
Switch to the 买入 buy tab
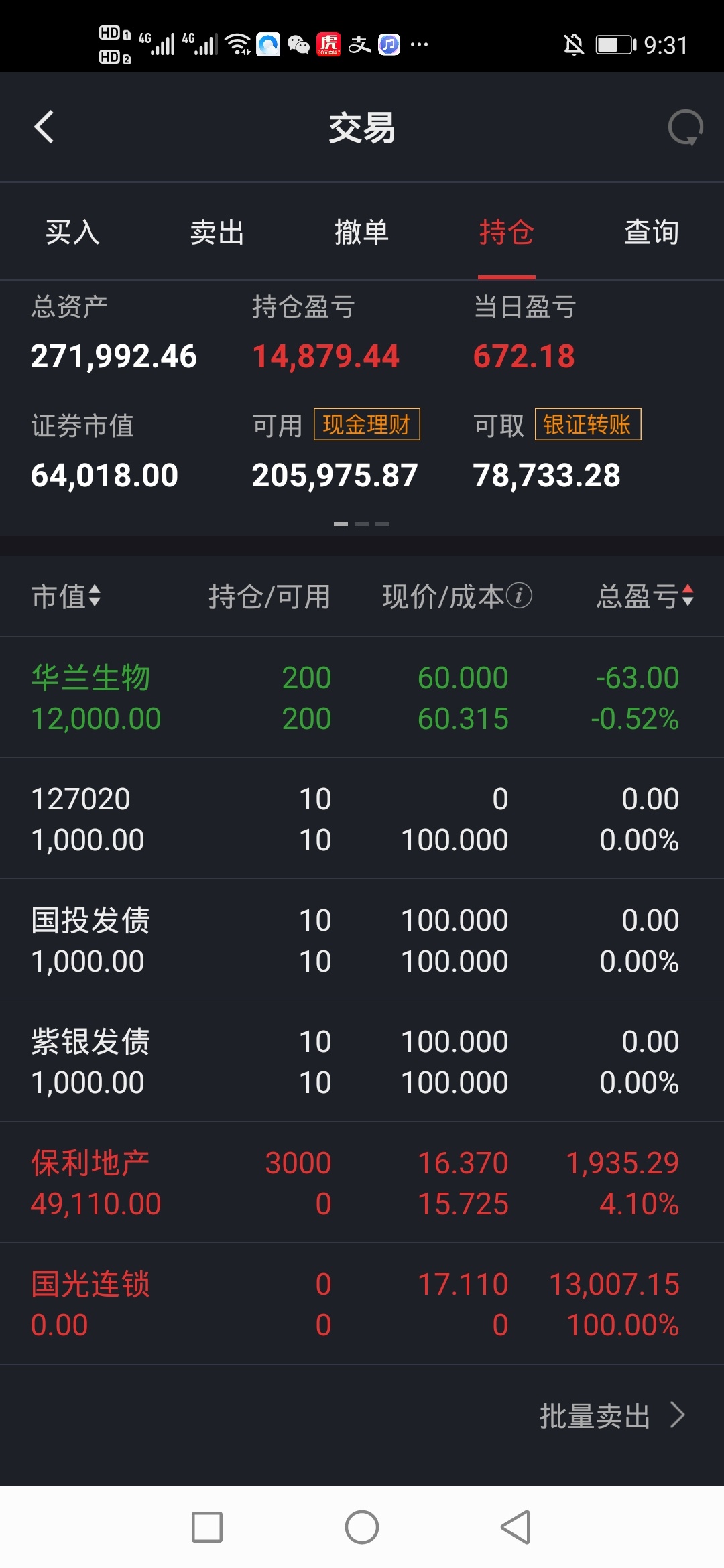(72, 233)
